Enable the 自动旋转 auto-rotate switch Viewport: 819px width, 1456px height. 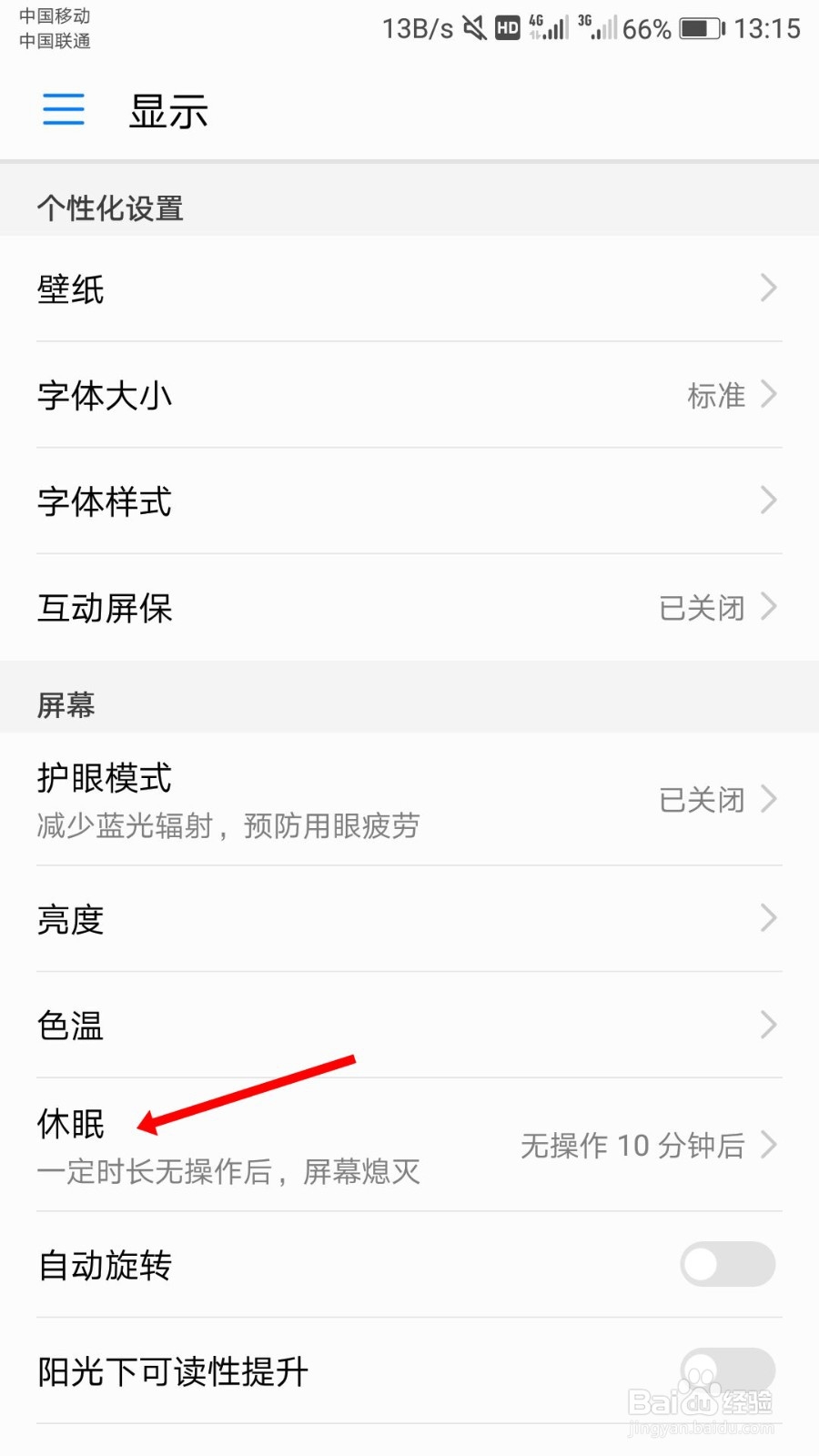coord(726,1265)
